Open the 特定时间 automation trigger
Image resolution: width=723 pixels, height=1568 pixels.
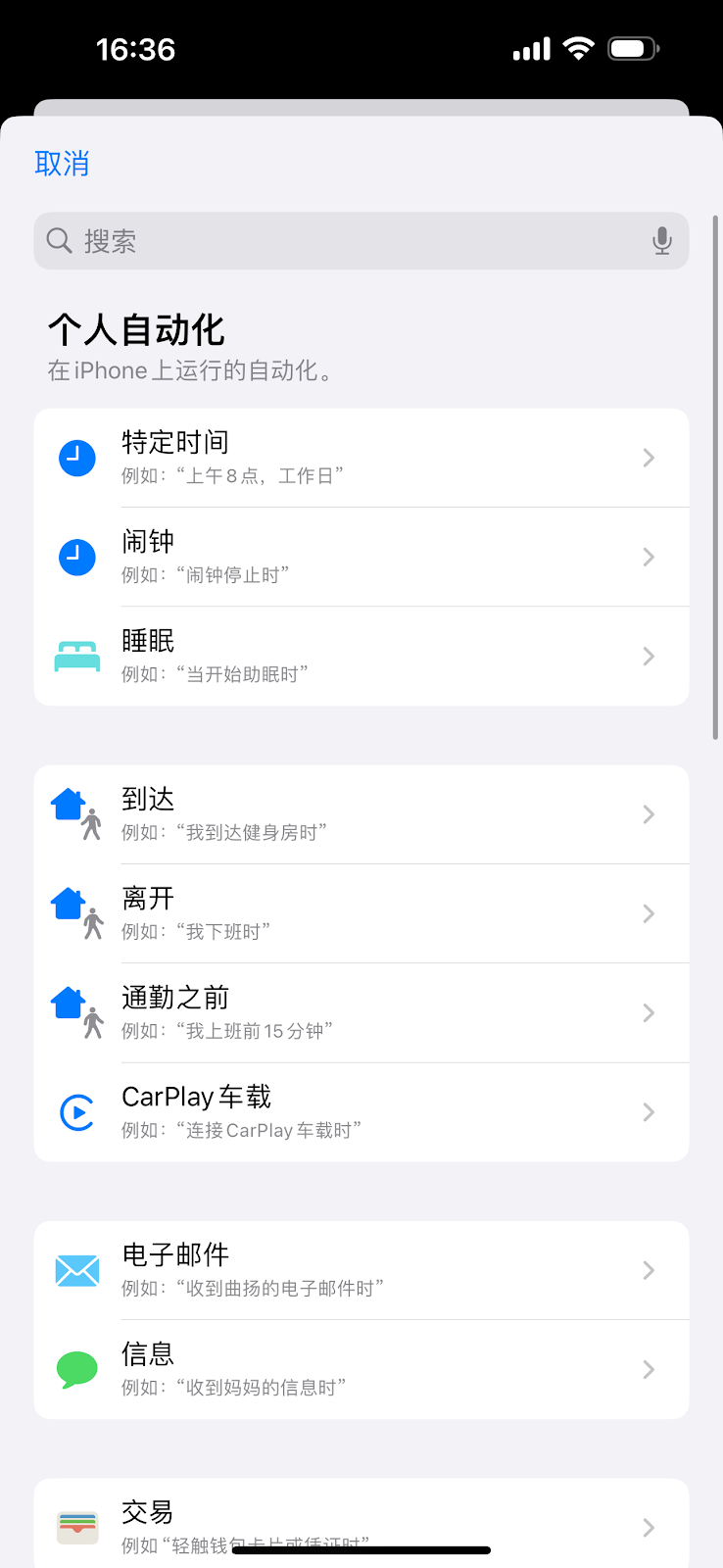[x=361, y=459]
